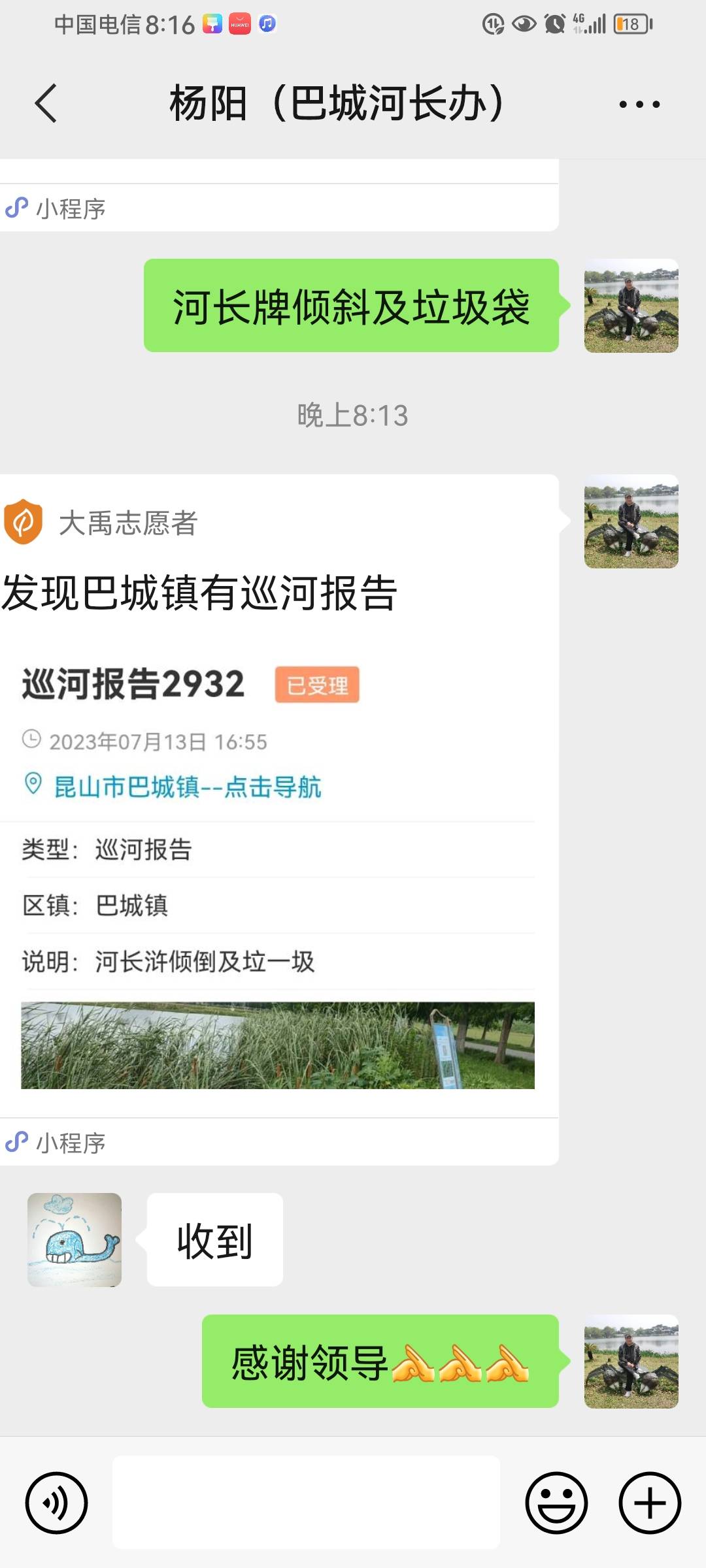Switch to voice message input
This screenshot has width=706, height=1568.
point(57,1502)
